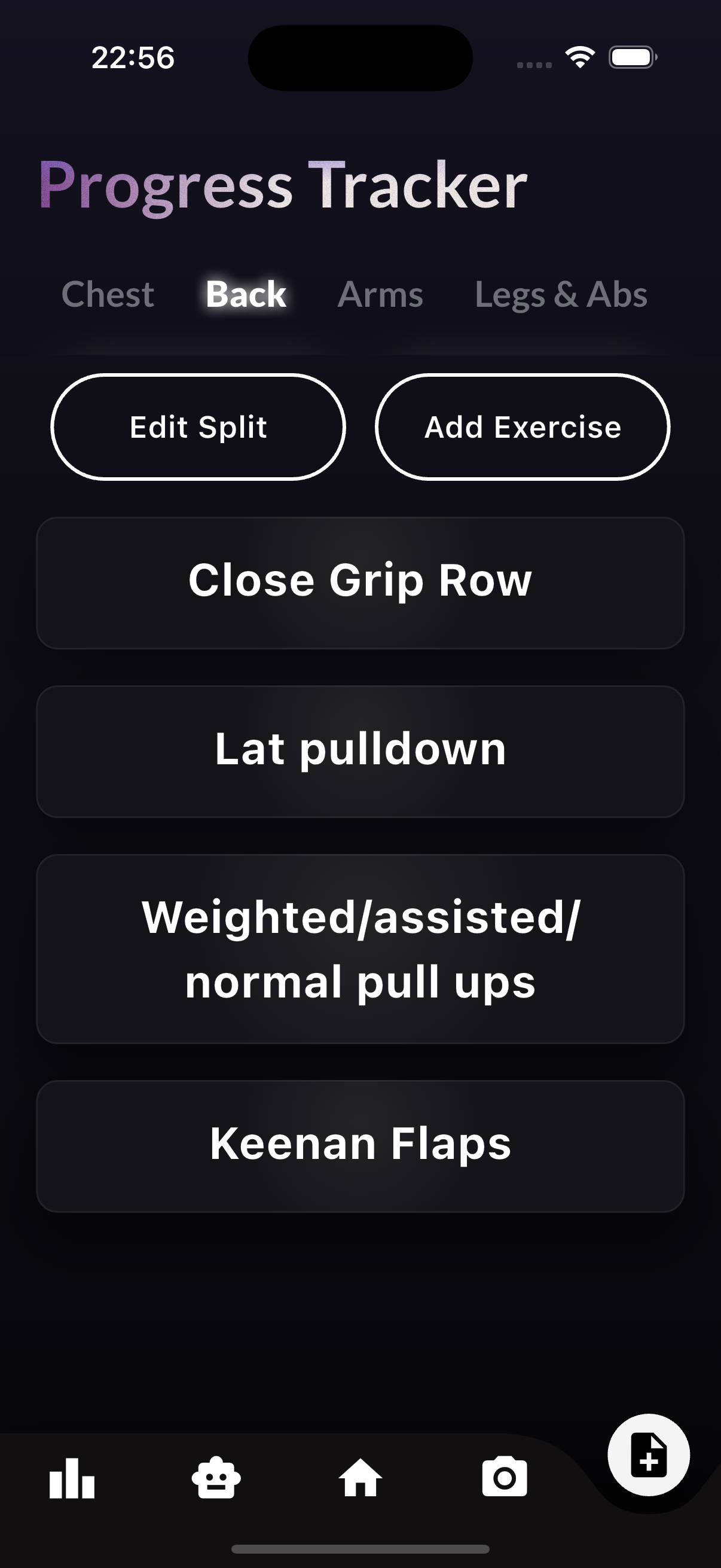Switch to the Chest tab
The height and width of the screenshot is (1568, 721).
coord(107,294)
